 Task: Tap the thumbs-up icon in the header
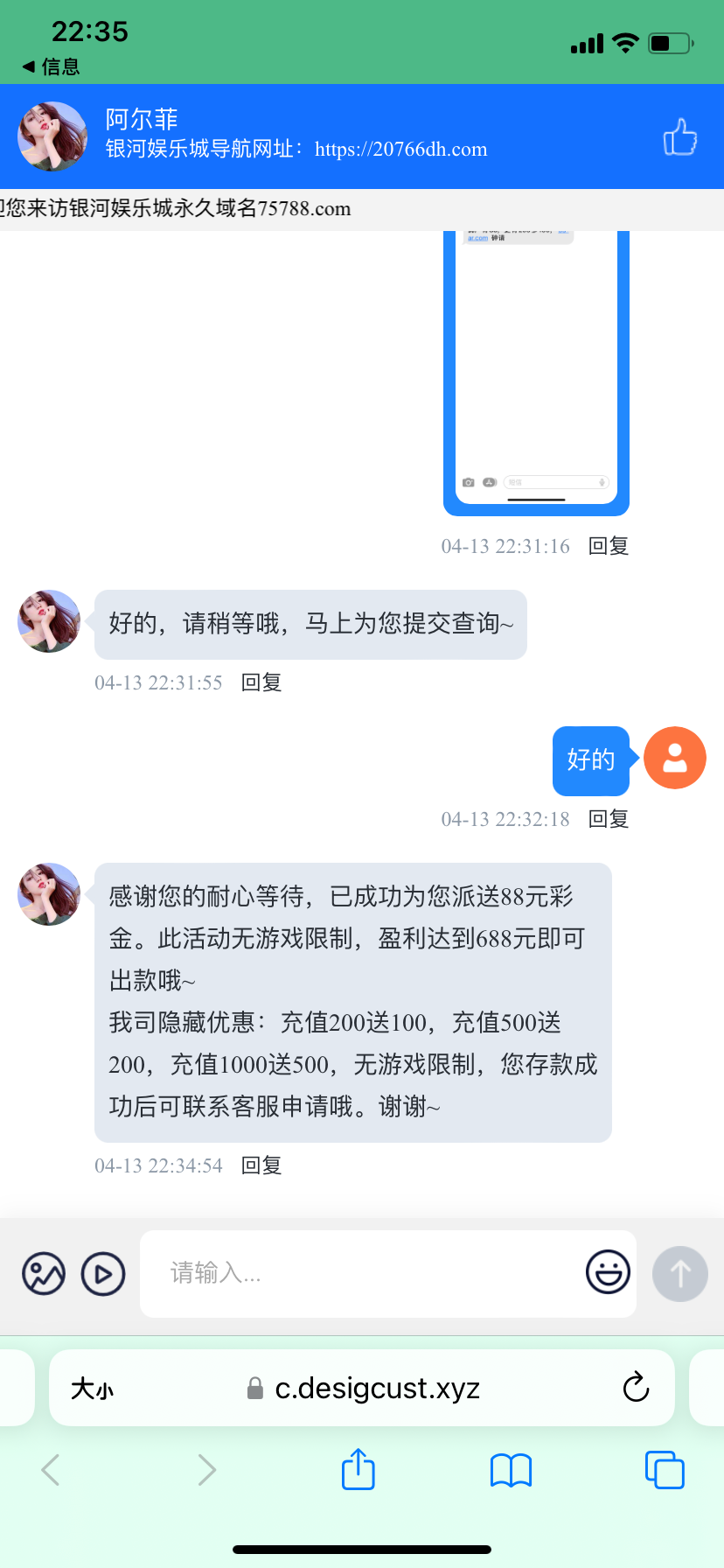click(x=679, y=137)
